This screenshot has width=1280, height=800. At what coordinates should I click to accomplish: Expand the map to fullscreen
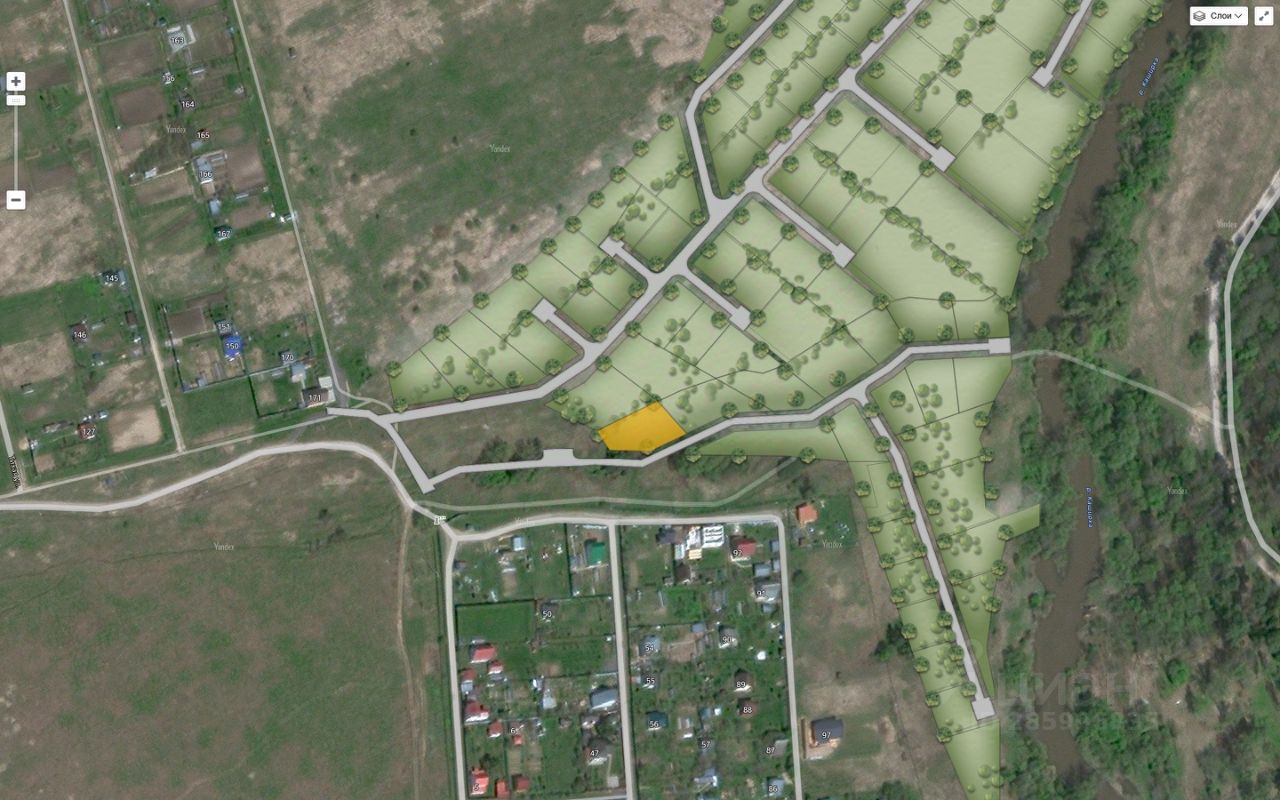tap(1264, 15)
